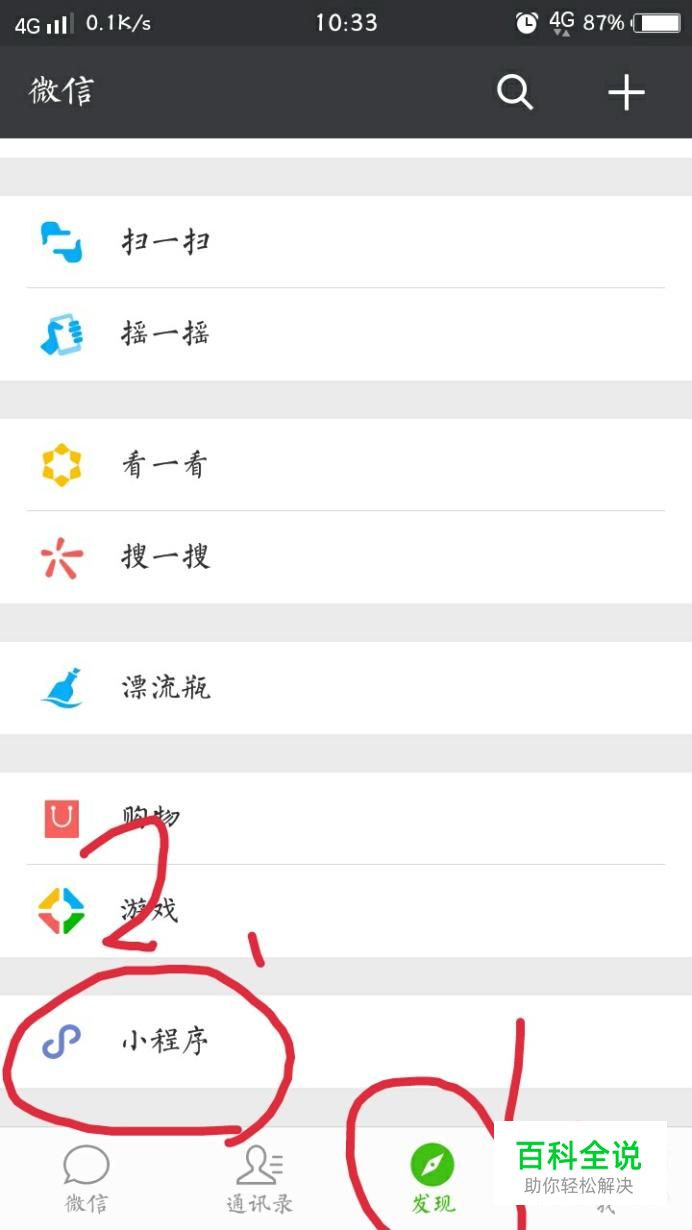Open 扫一扫 scanner
692x1230 pixels.
click(x=346, y=242)
